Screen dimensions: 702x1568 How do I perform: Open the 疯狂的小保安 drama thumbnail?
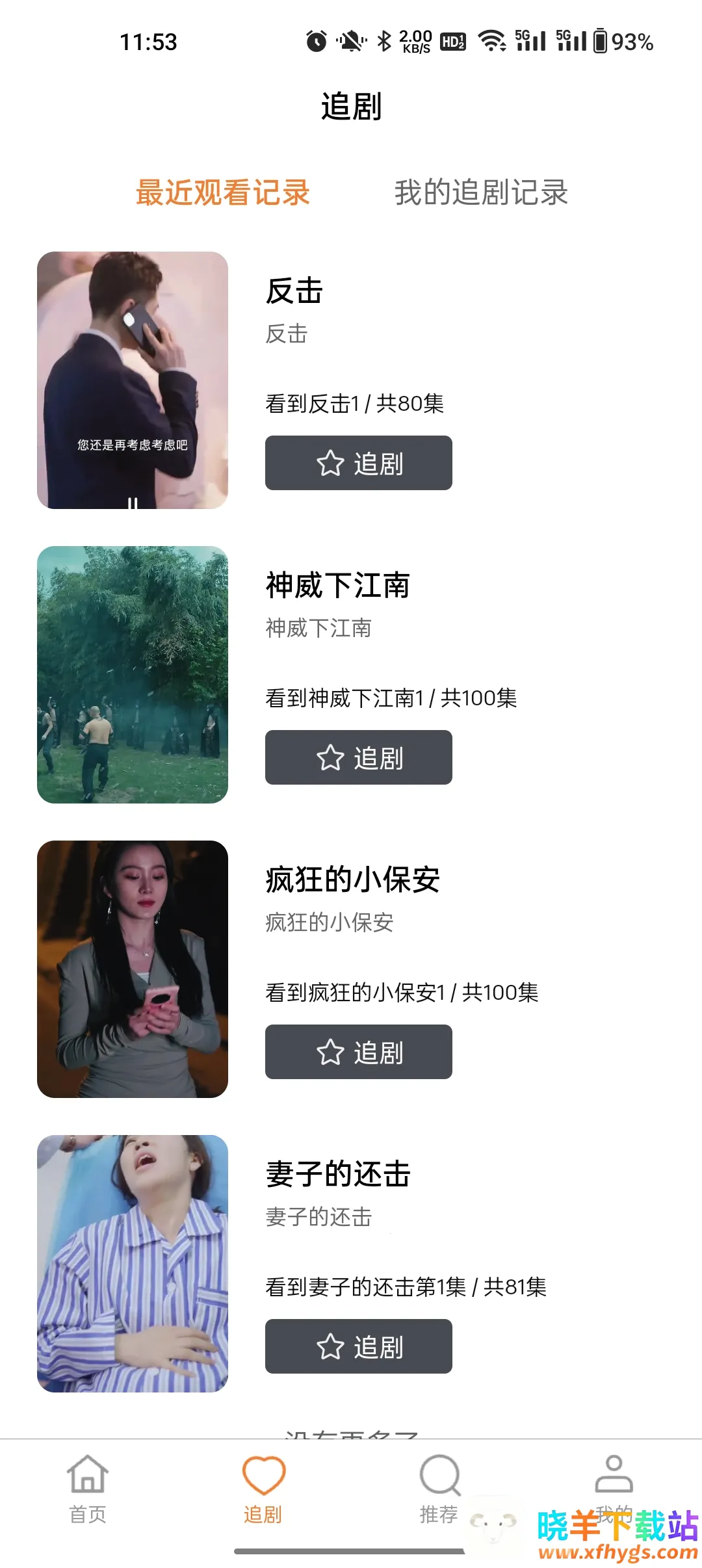point(133,969)
